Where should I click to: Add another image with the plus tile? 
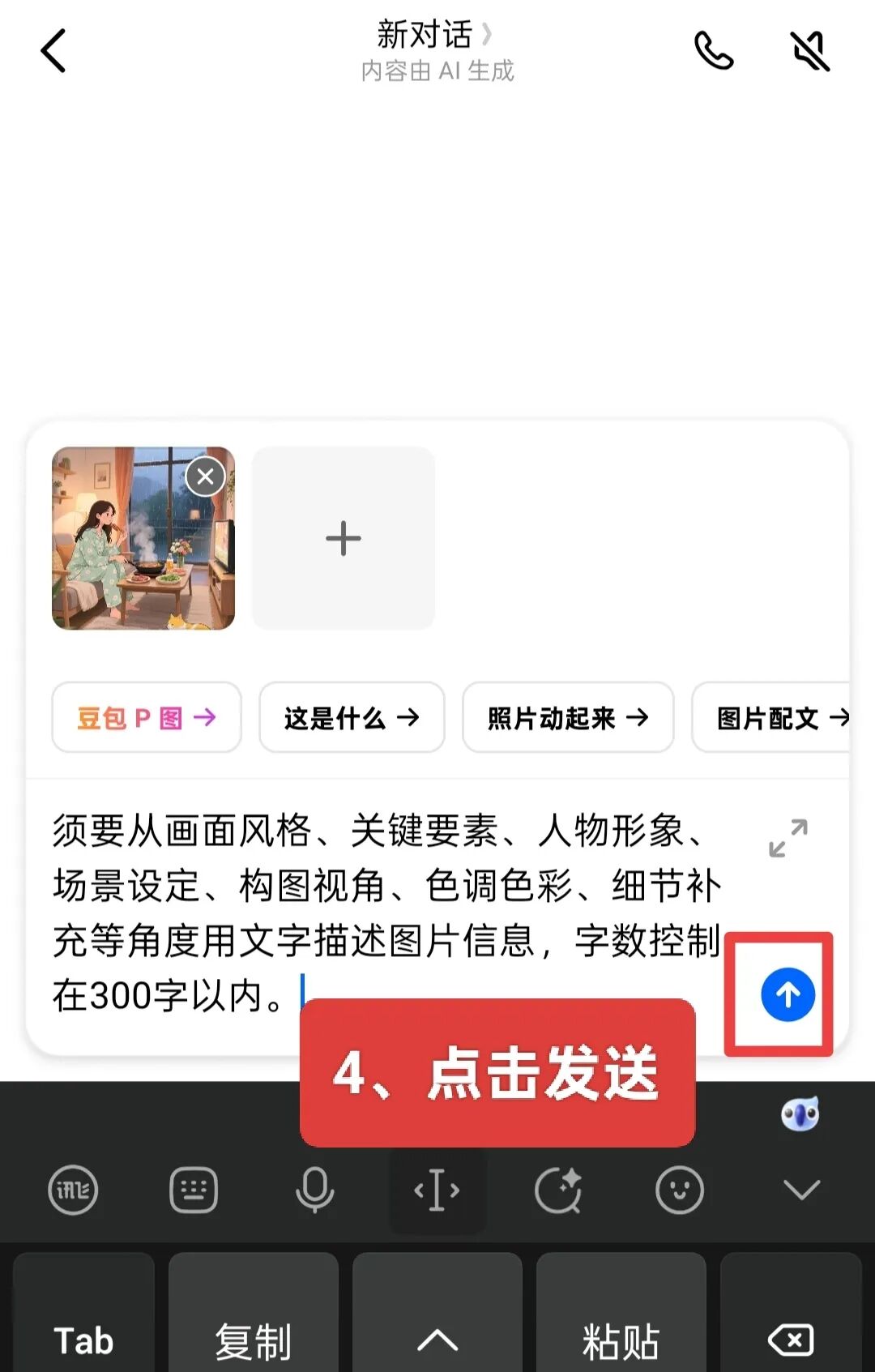(344, 538)
